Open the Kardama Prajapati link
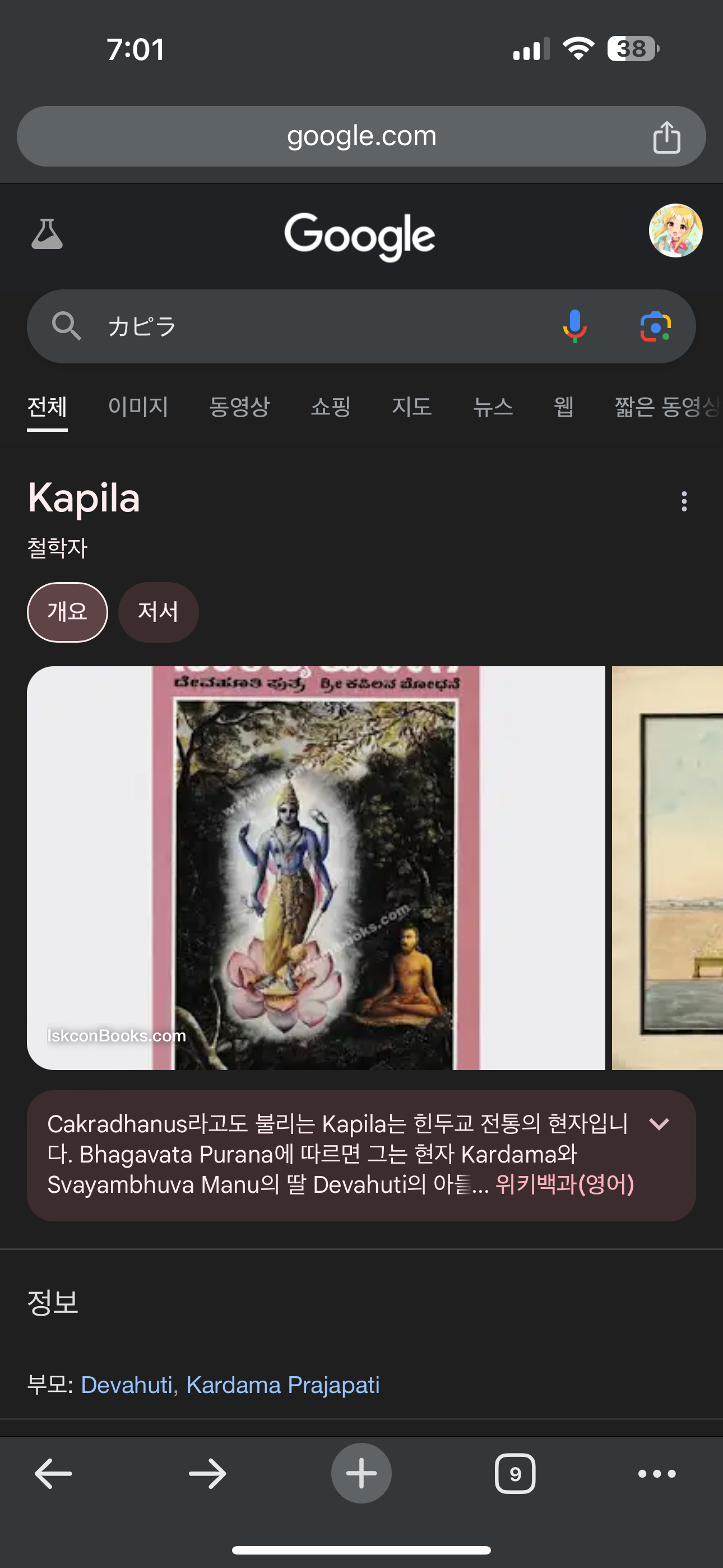This screenshot has width=723, height=1568. coord(283,1385)
